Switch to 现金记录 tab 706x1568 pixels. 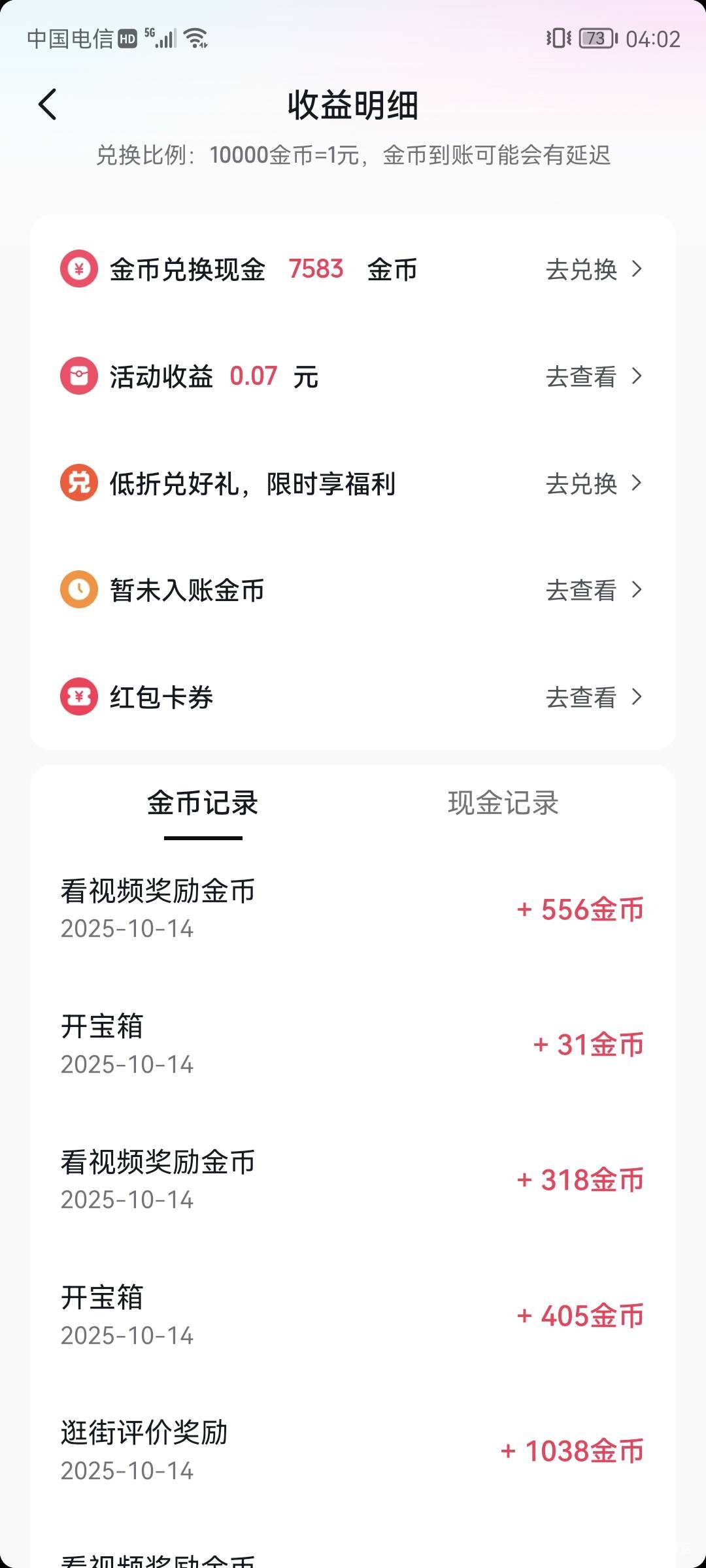pyautogui.click(x=503, y=803)
